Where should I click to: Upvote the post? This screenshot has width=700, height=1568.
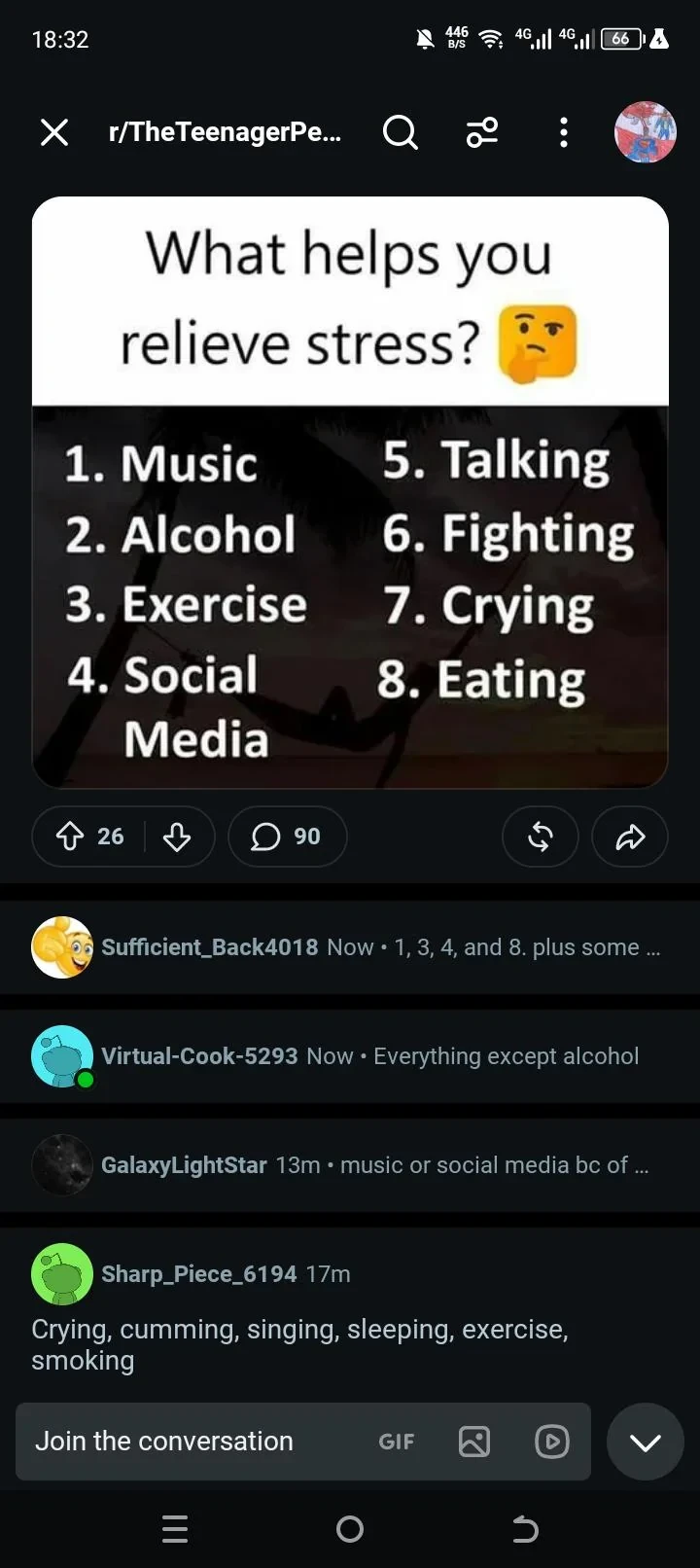point(70,837)
